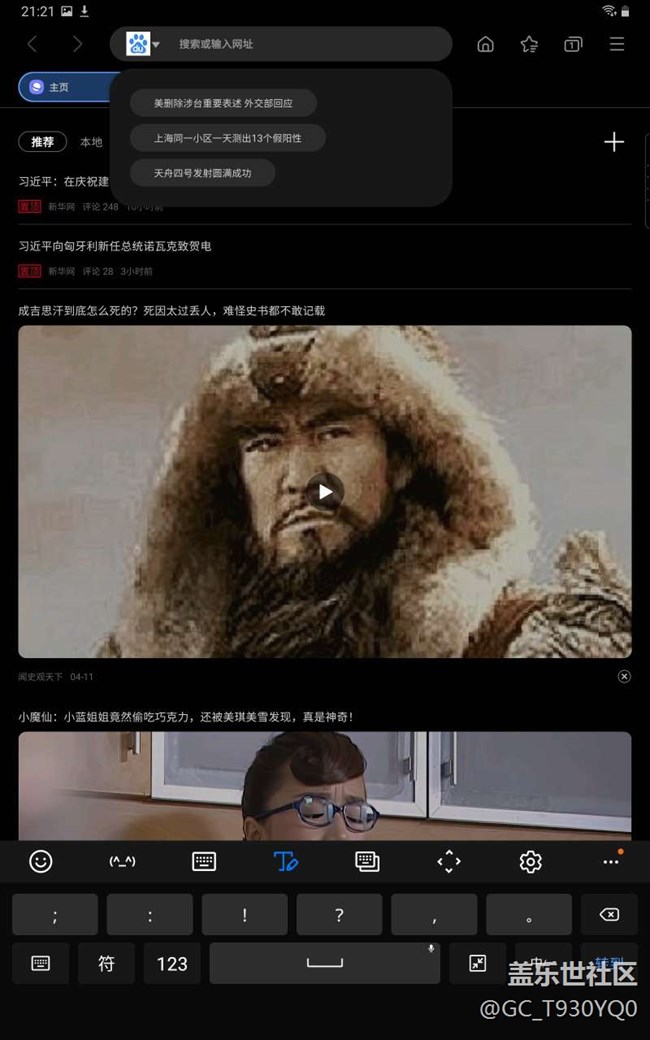Viewport: 650px width, 1040px height.
Task: Dismiss the 成吉思汗 video card
Action: [624, 677]
